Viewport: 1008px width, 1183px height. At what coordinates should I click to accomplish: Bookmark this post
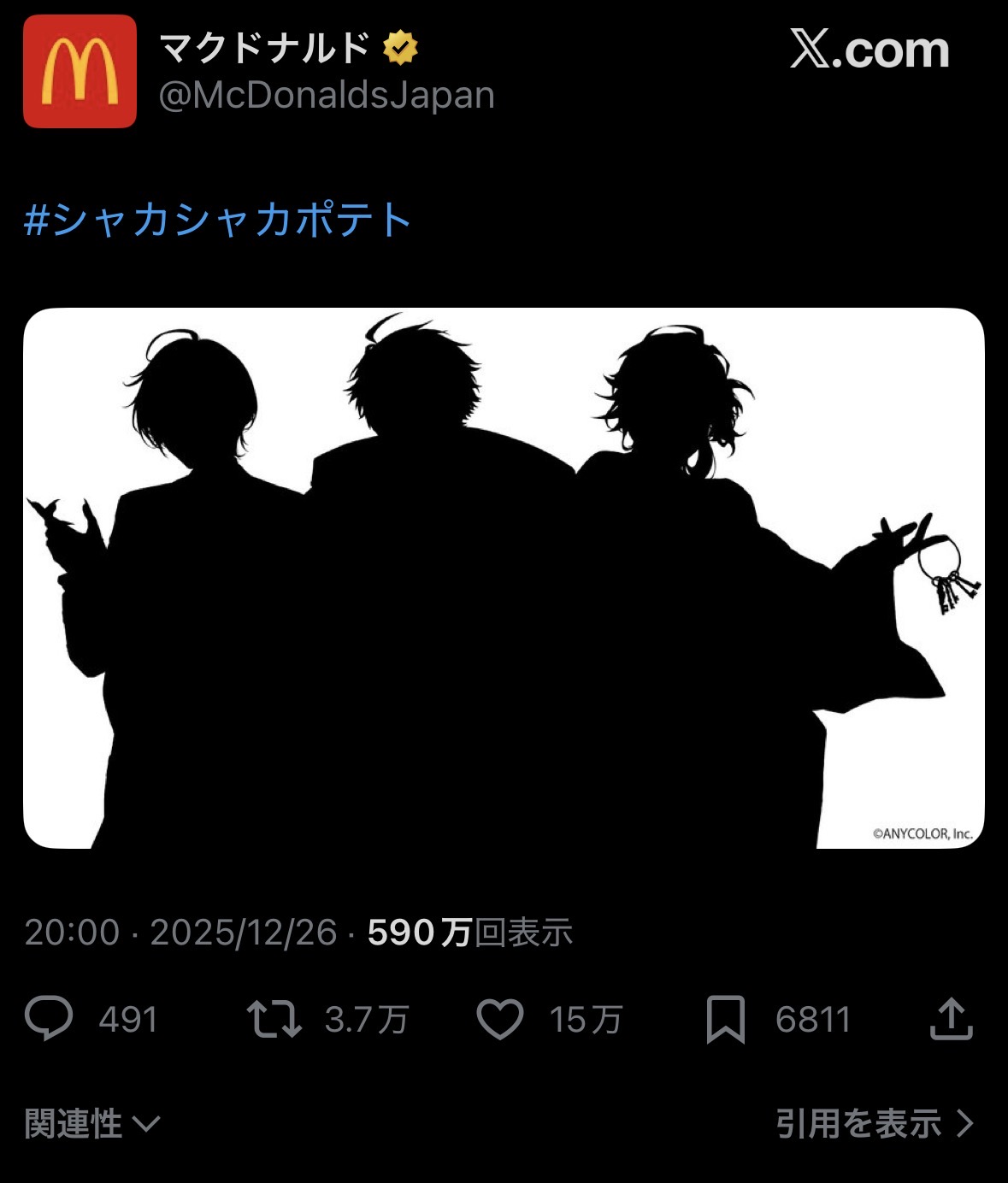[725, 1019]
